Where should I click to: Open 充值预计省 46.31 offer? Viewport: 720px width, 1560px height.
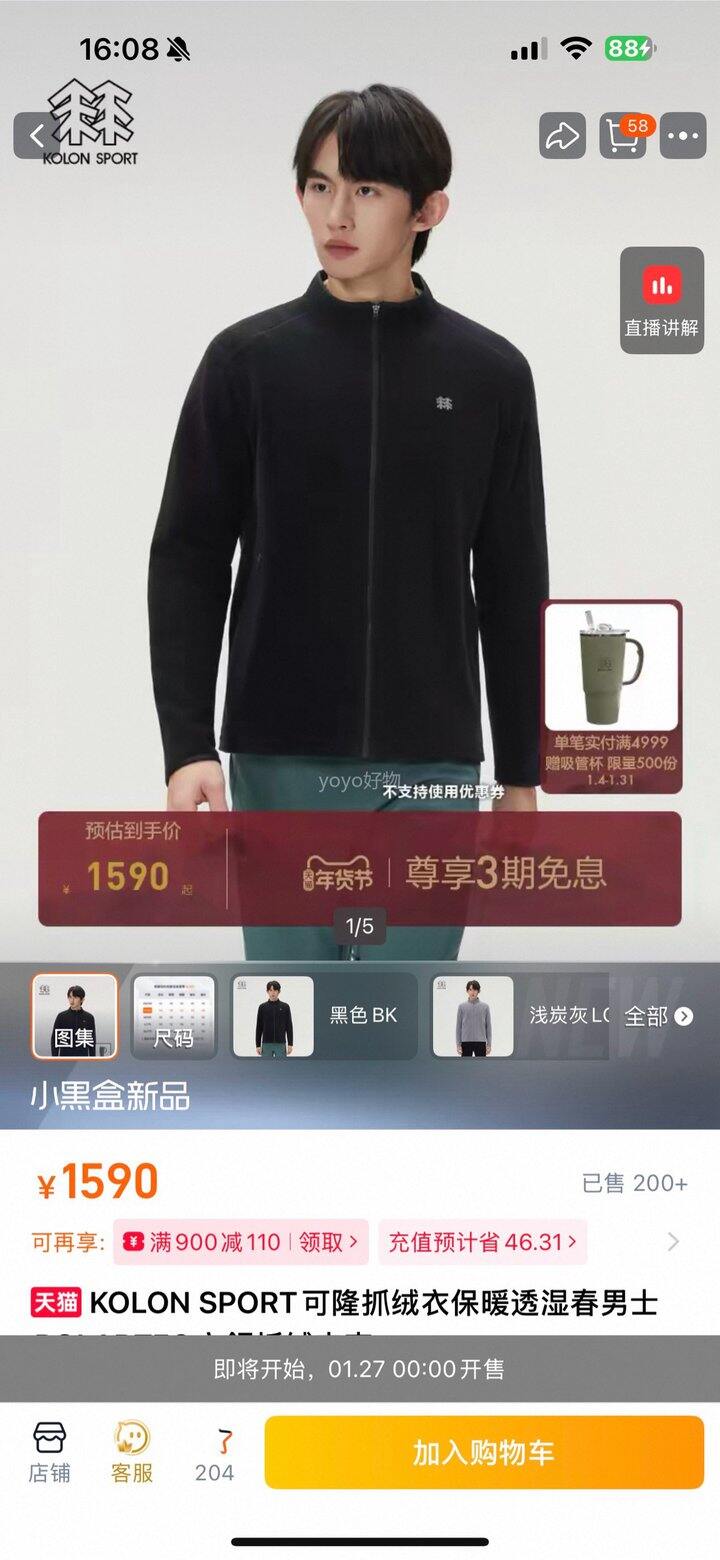pyautogui.click(x=482, y=1242)
